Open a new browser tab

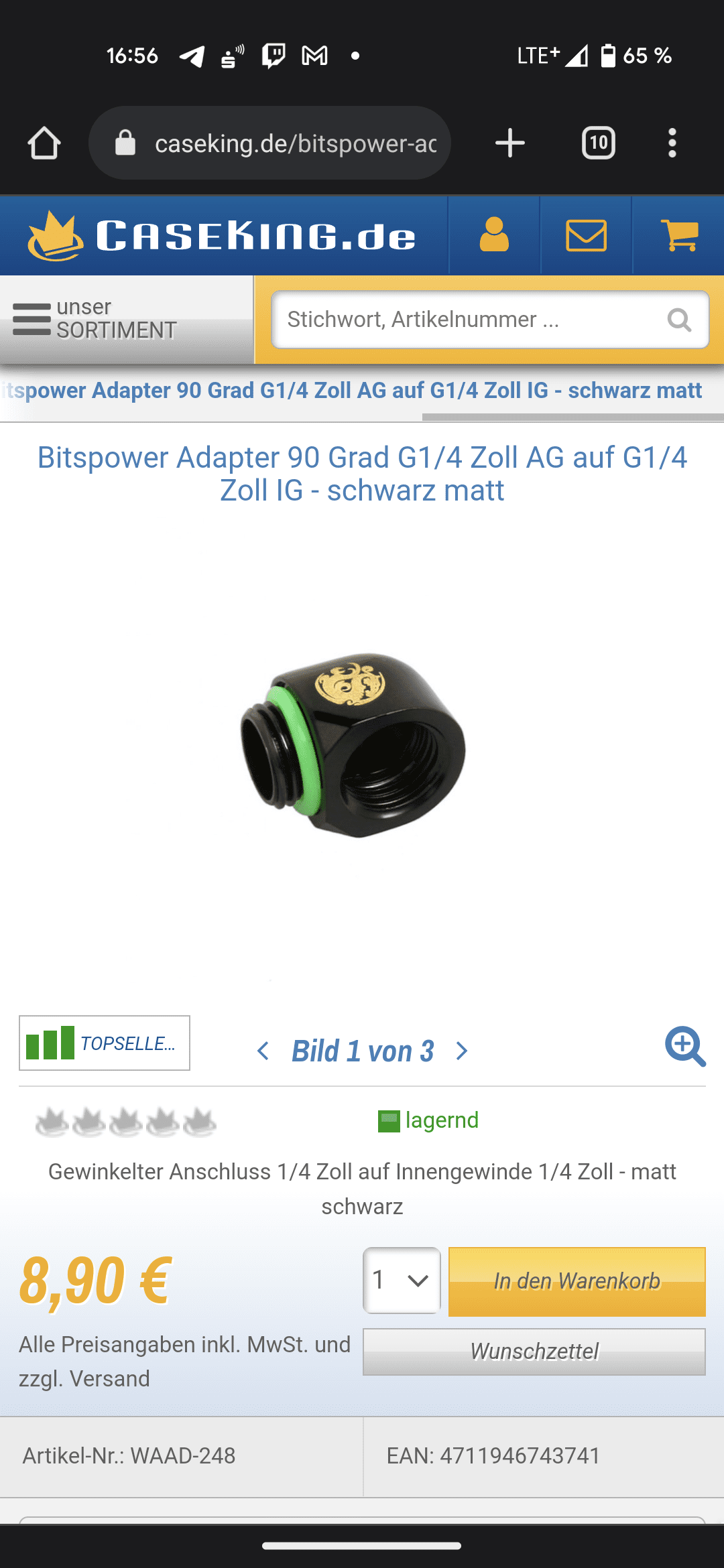tap(509, 143)
